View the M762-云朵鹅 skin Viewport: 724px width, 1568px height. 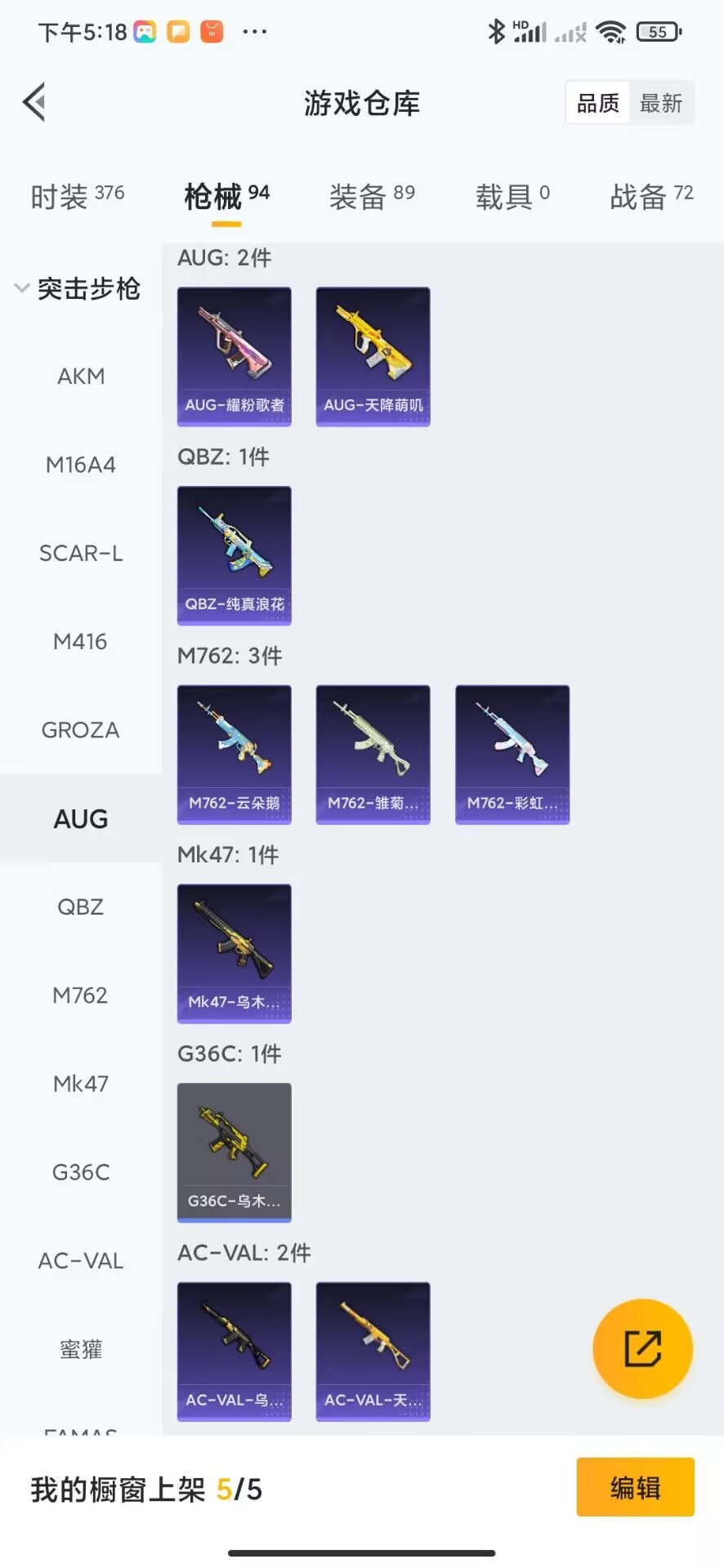235,755
